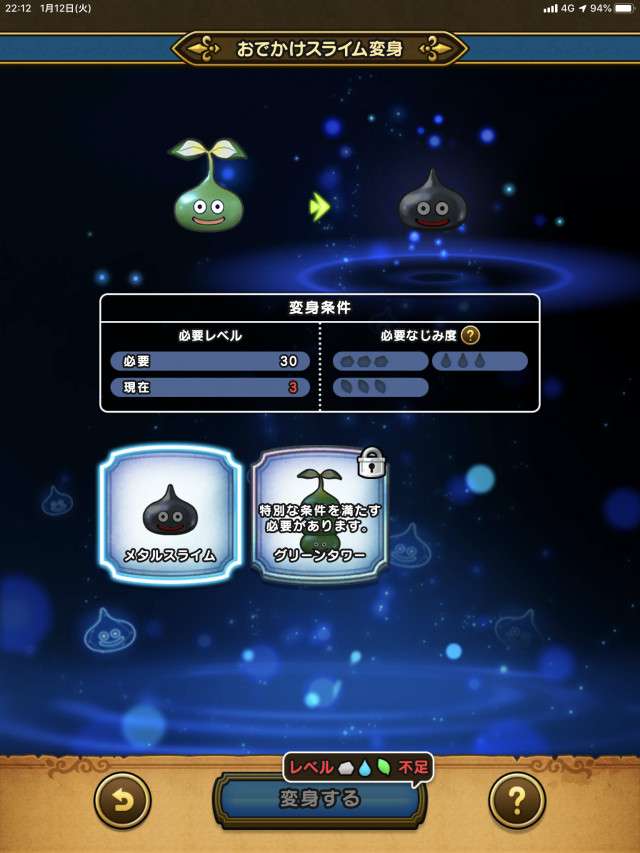Tap the 変身する button
The height and width of the screenshot is (853, 640).
coord(319,799)
